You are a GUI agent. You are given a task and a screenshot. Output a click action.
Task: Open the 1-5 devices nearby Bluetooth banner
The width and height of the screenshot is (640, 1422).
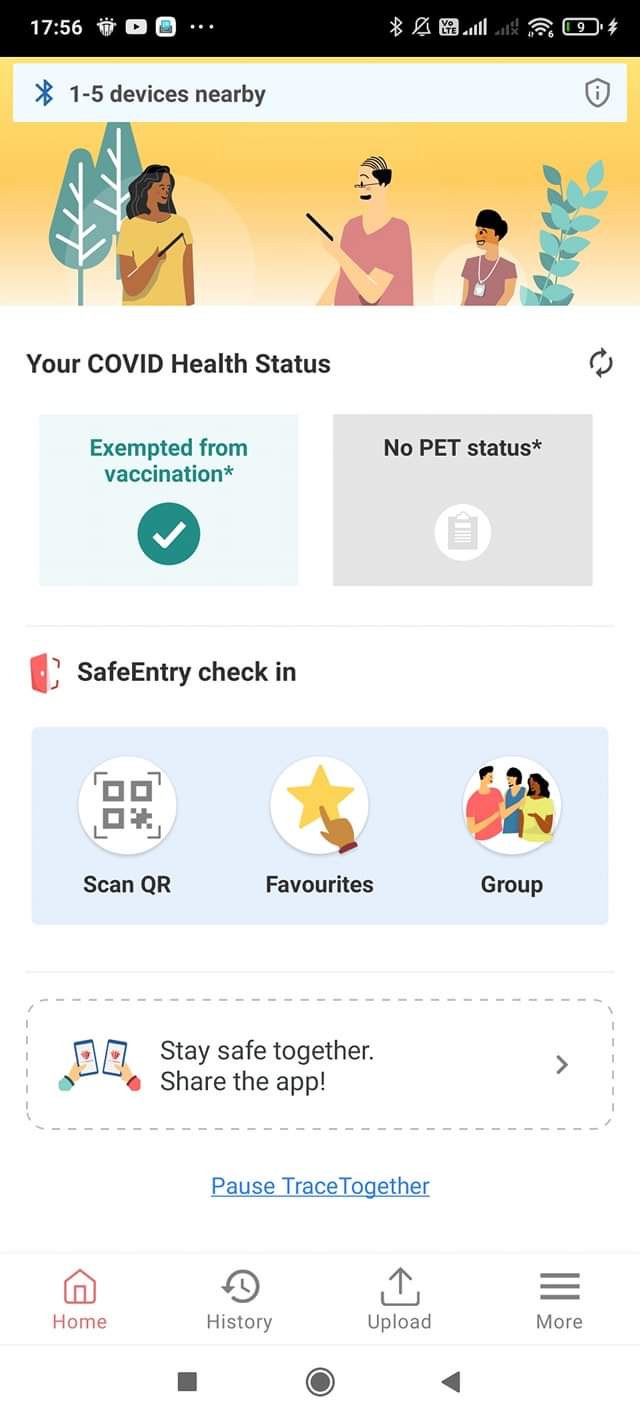pos(290,94)
